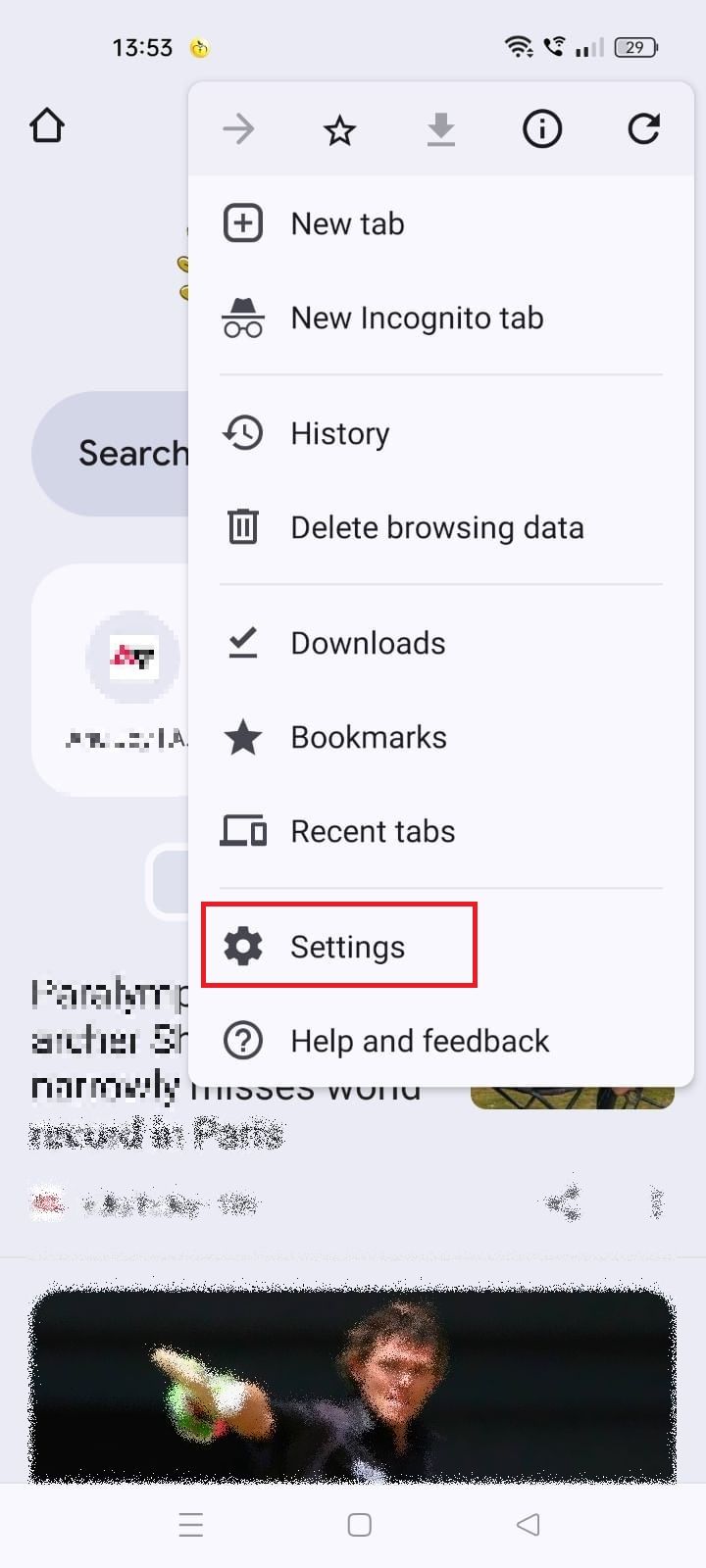Tap the system back button
Image resolution: width=706 pixels, height=1568 pixels.
(x=528, y=1524)
